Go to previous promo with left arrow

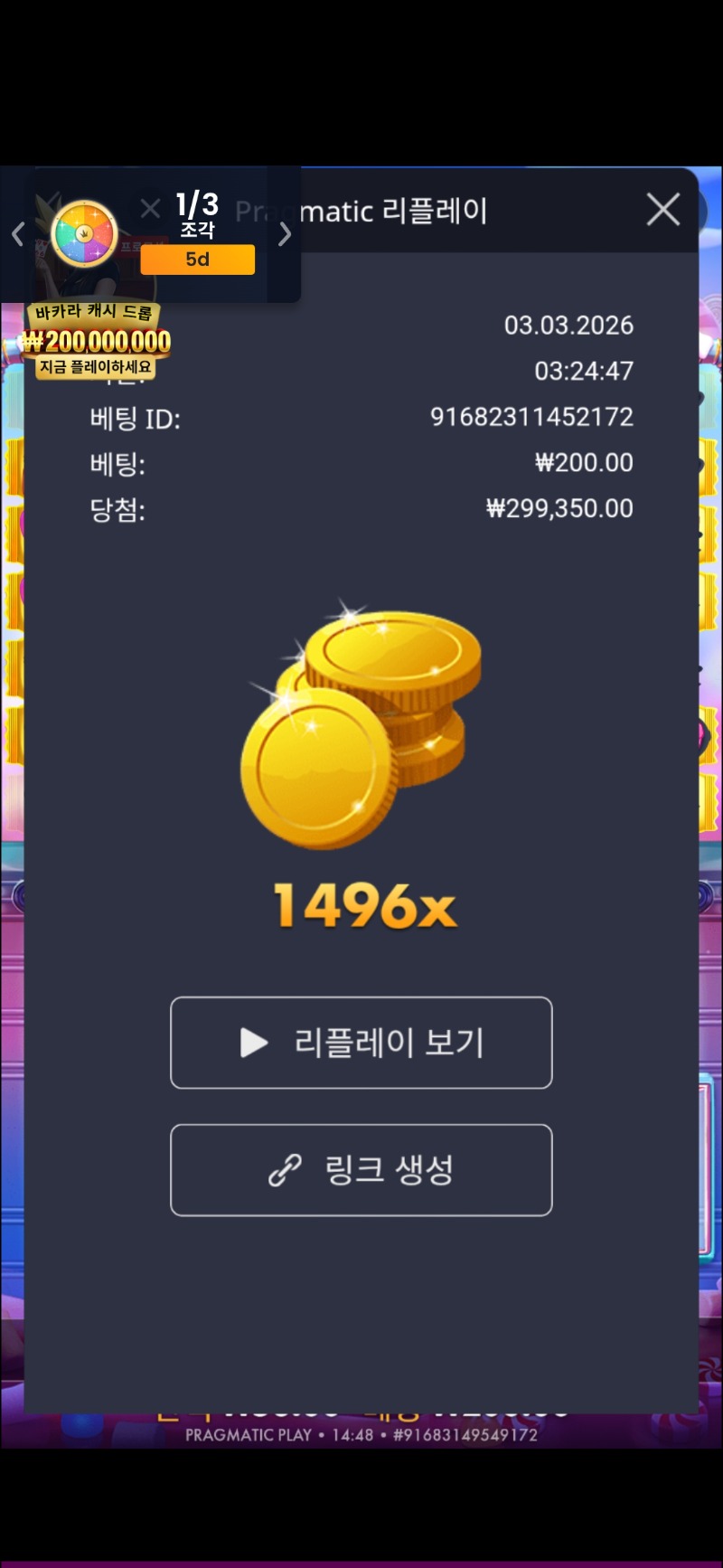pyautogui.click(x=17, y=235)
